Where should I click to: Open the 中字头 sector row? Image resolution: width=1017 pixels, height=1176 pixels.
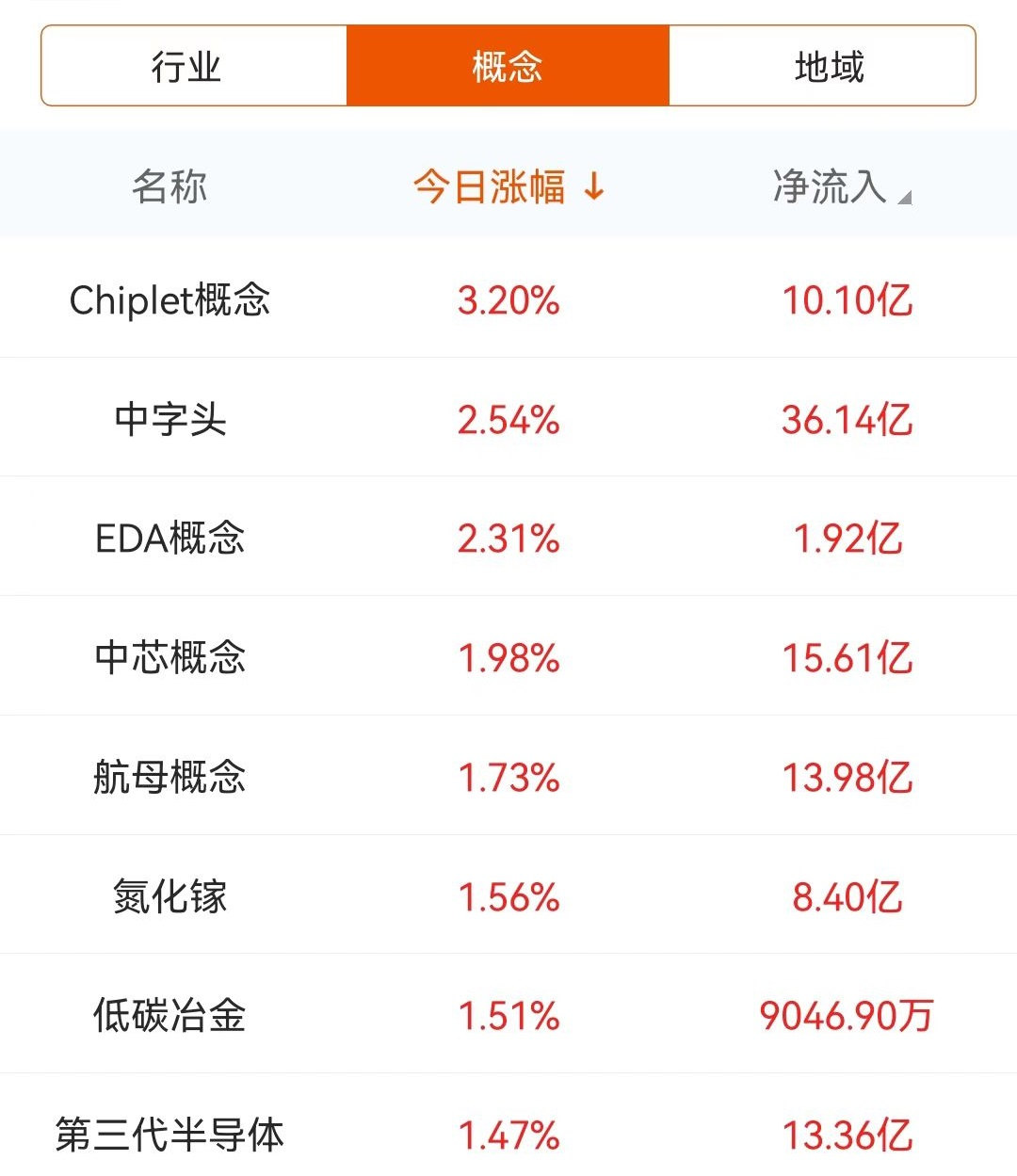pyautogui.click(x=170, y=419)
